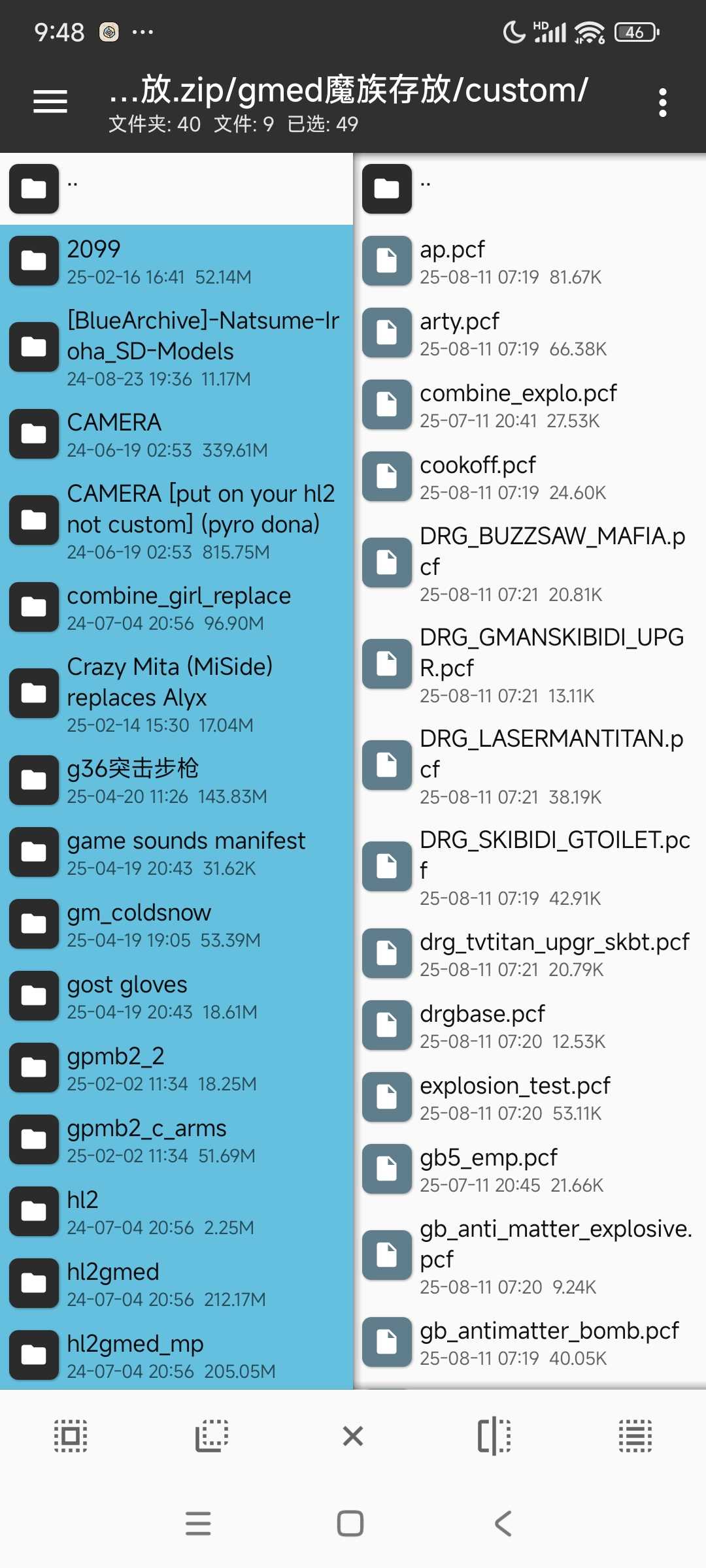This screenshot has width=706, height=1568.
Task: Tap the select all icon in the bottom toolbar
Action: click(71, 1436)
